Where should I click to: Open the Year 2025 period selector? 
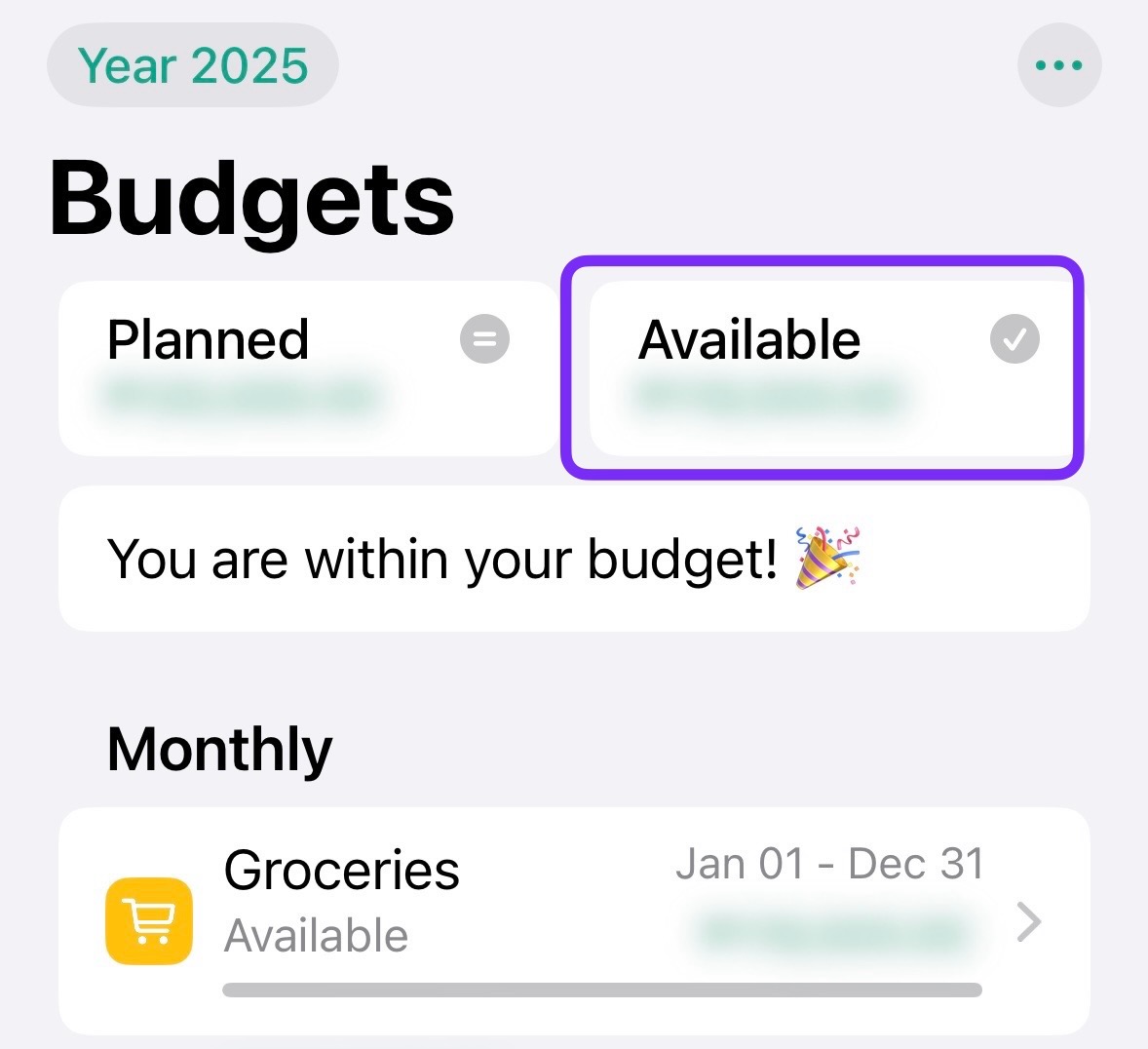pyautogui.click(x=193, y=66)
